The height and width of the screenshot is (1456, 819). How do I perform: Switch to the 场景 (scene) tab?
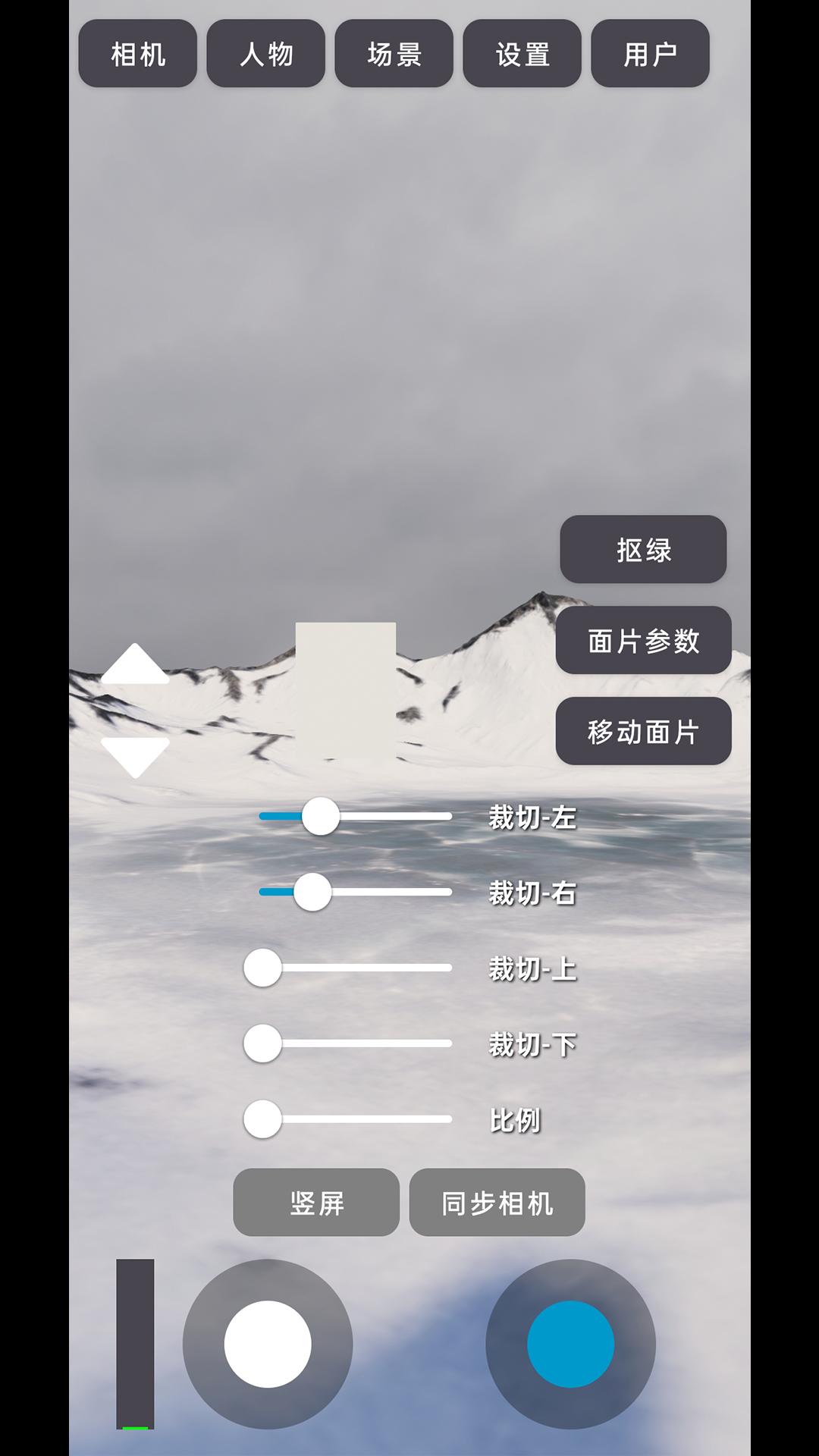point(394,54)
